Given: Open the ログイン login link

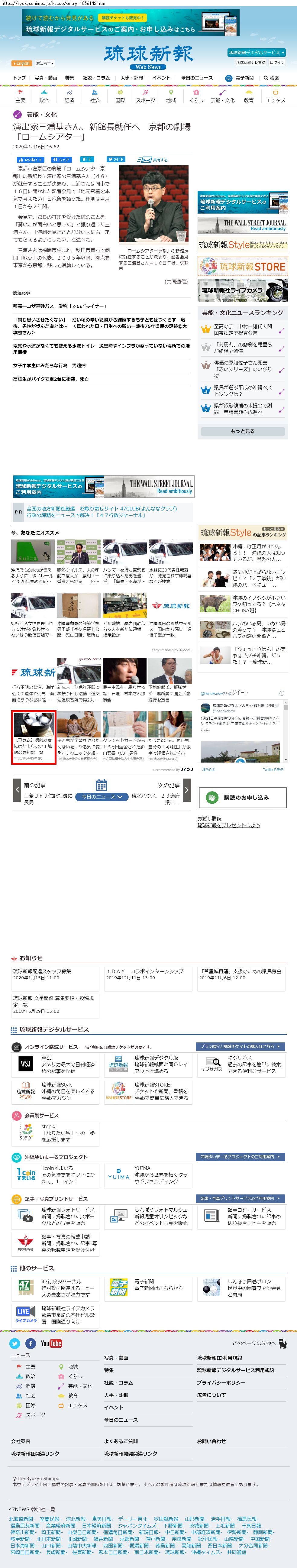Looking at the screenshot, I should coord(277,62).
